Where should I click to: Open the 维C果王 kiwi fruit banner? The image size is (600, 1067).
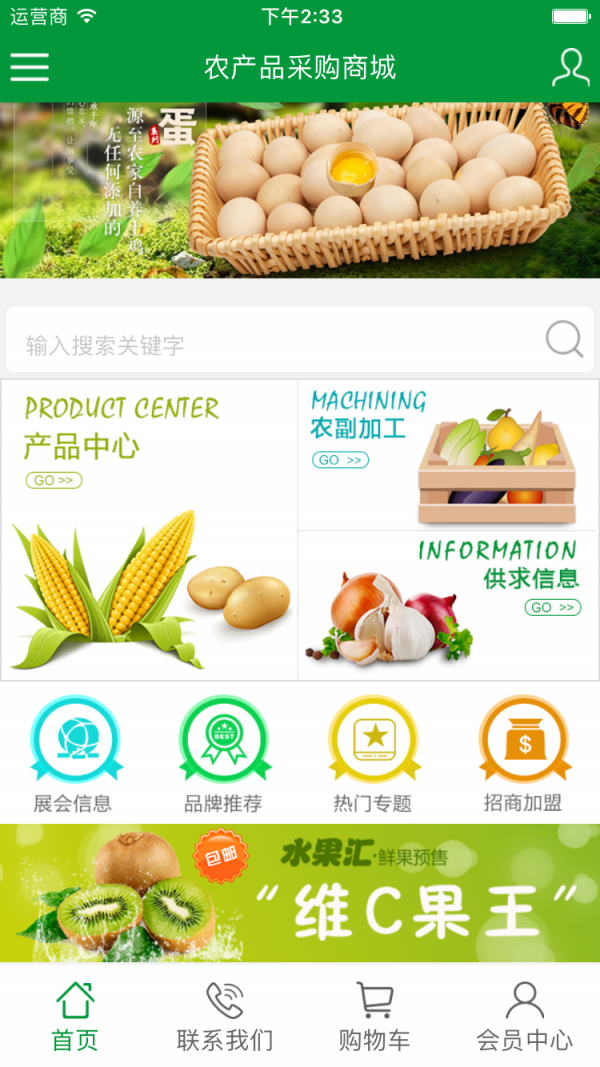[x=300, y=893]
